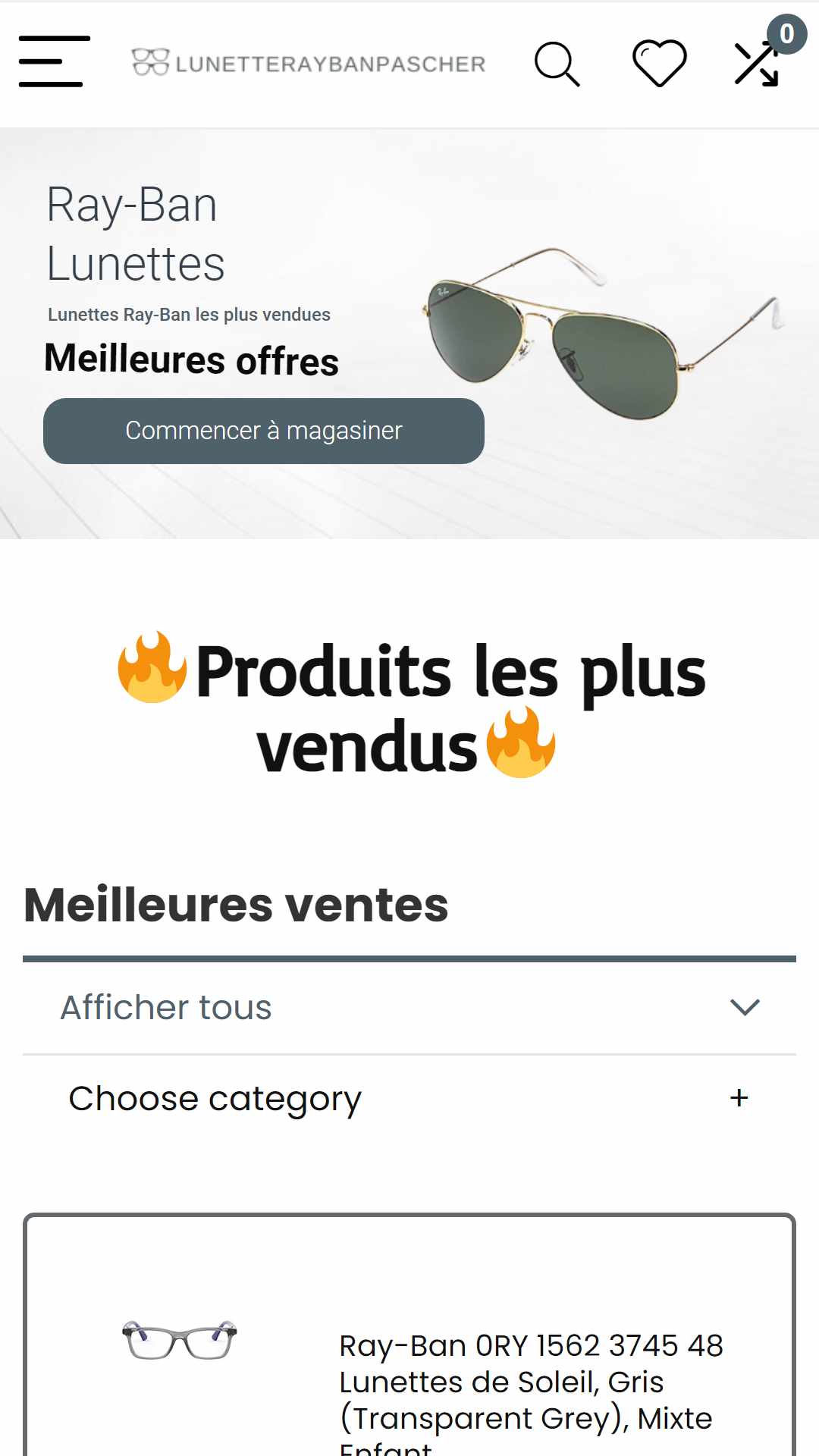Expand the Choose category section
Viewport: 819px width, 1456px height.
[x=409, y=1098]
